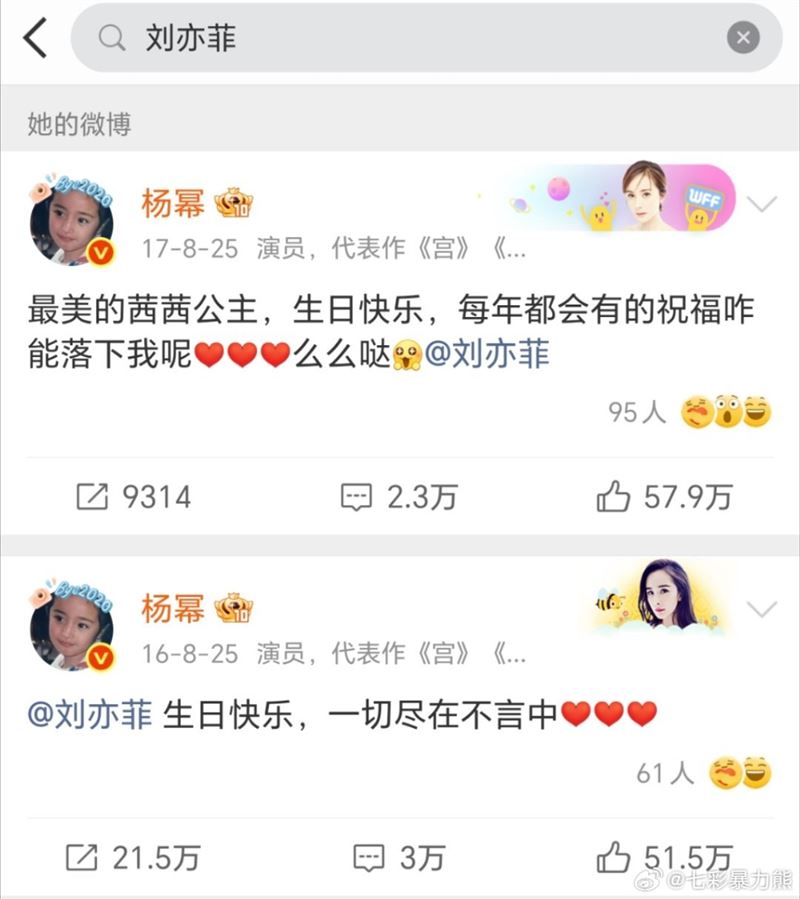The height and width of the screenshot is (899, 800).
Task: Like the post with 51.5万 likes
Action: (x=663, y=857)
